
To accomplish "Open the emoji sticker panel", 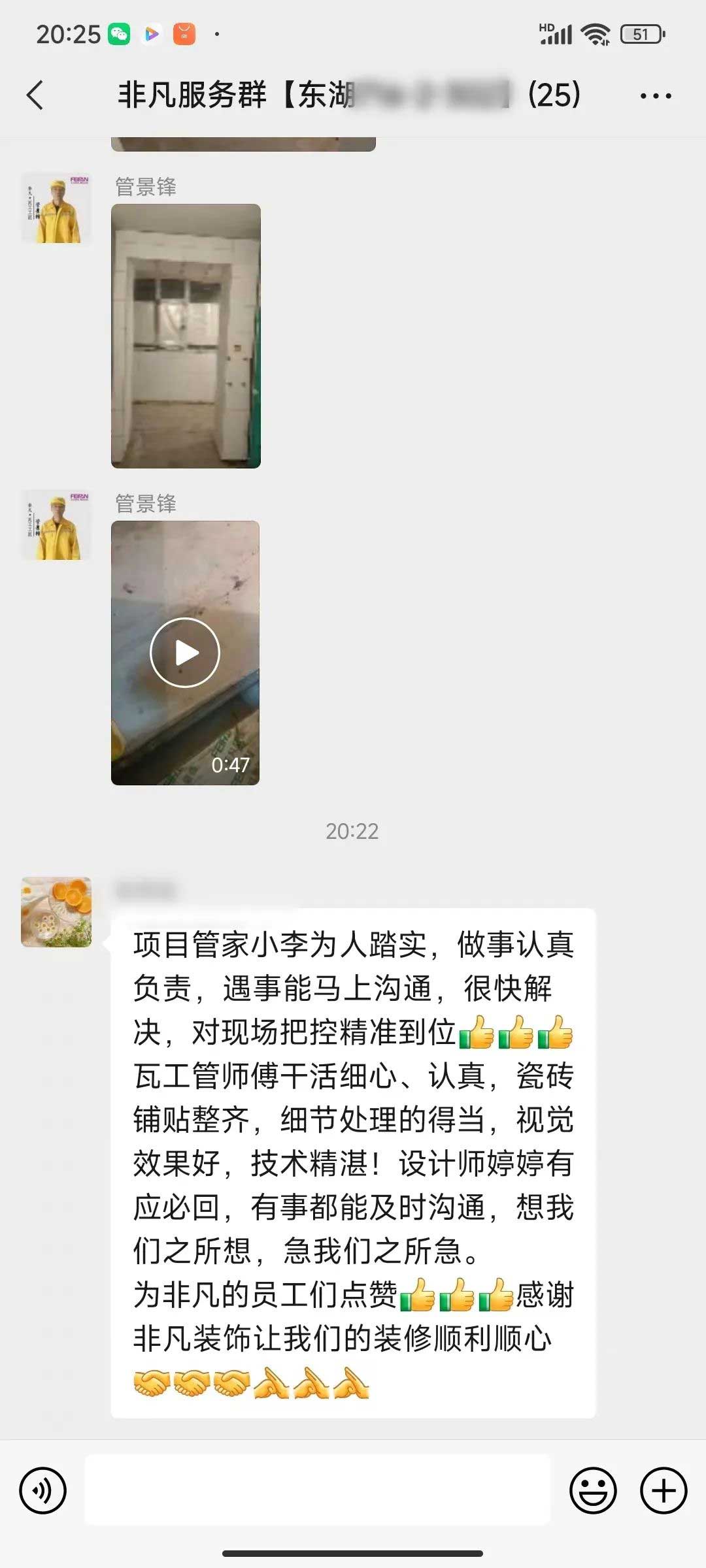I will [593, 1491].
